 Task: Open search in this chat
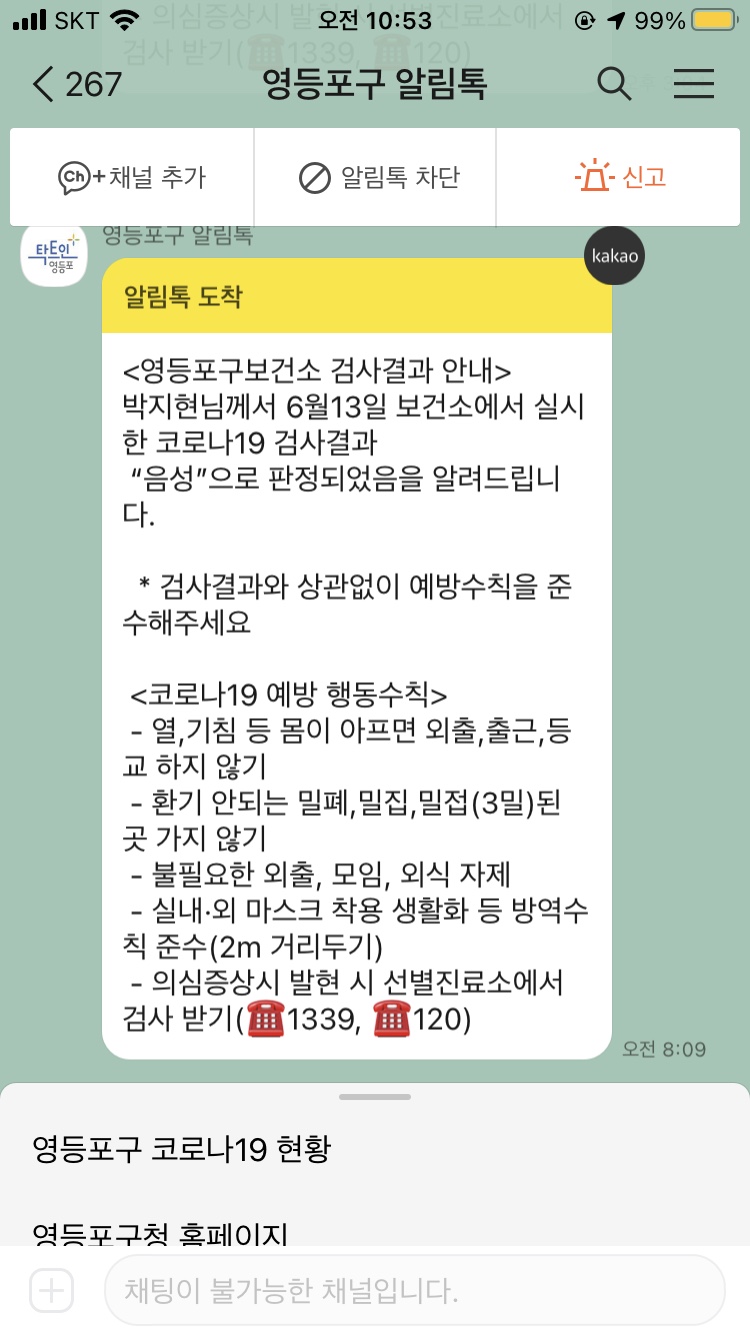pos(614,84)
